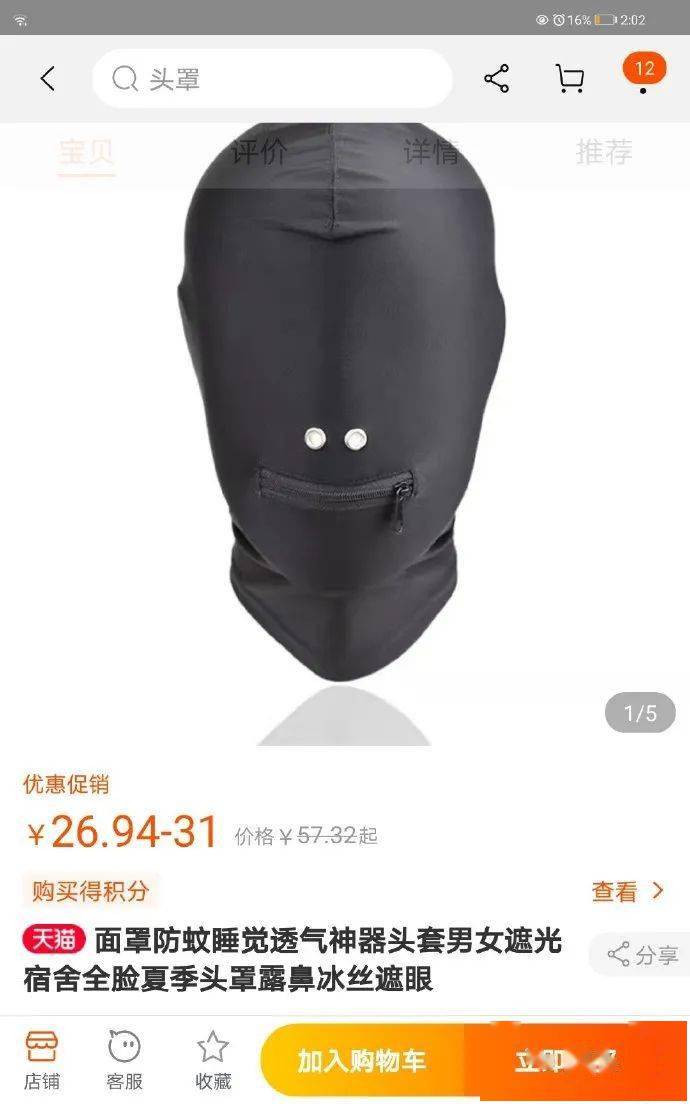The image size is (690, 1104).
Task: Visit the 店铺 store page
Action: (x=42, y=1060)
